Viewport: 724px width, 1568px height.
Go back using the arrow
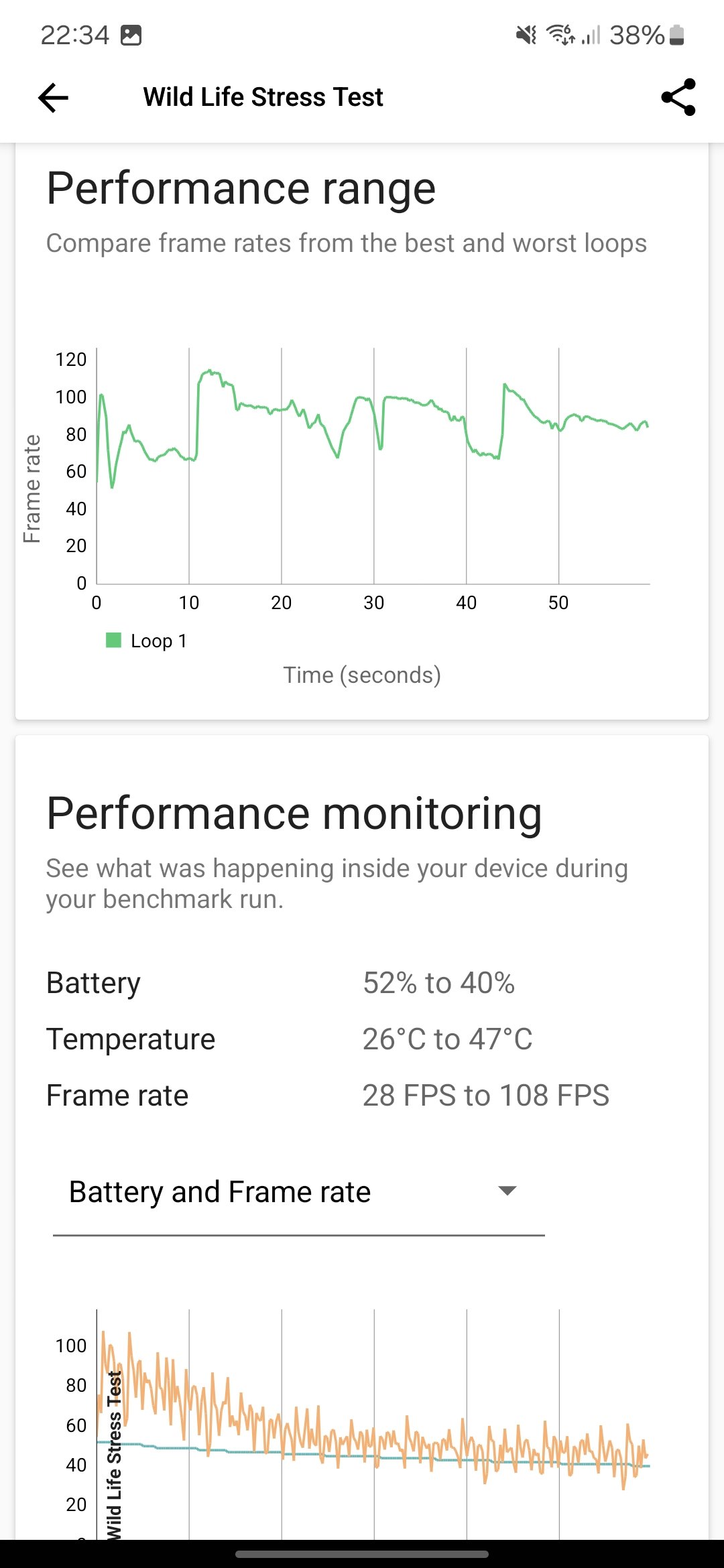[x=54, y=98]
